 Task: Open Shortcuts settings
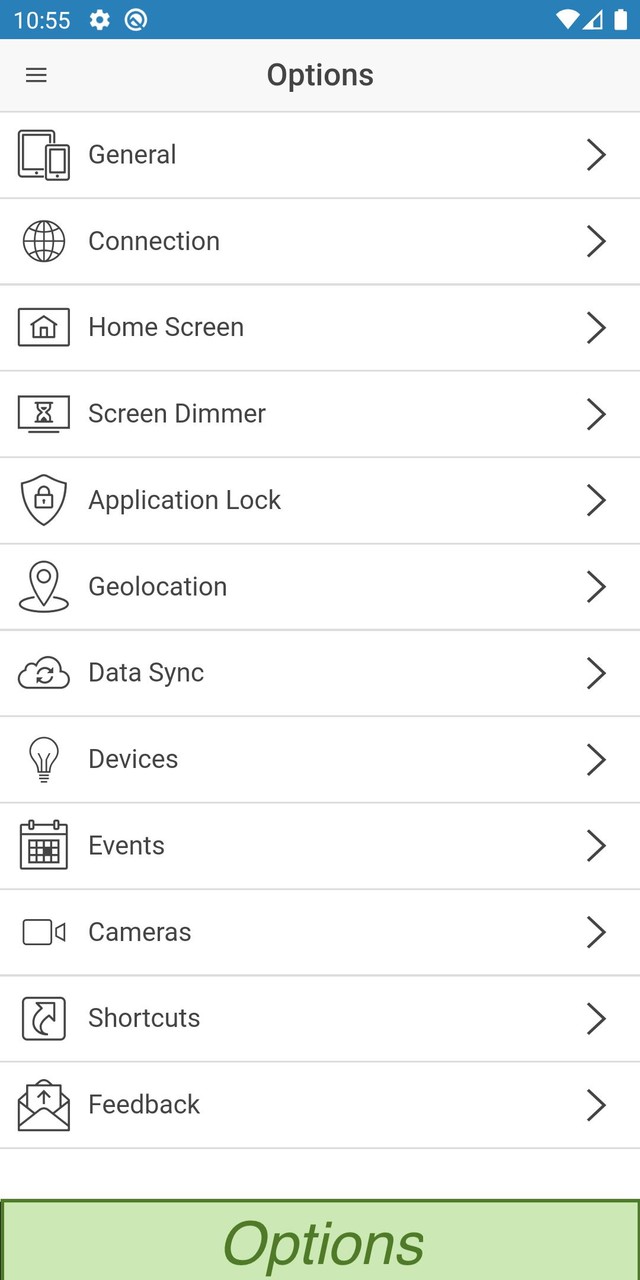[x=320, y=1018]
